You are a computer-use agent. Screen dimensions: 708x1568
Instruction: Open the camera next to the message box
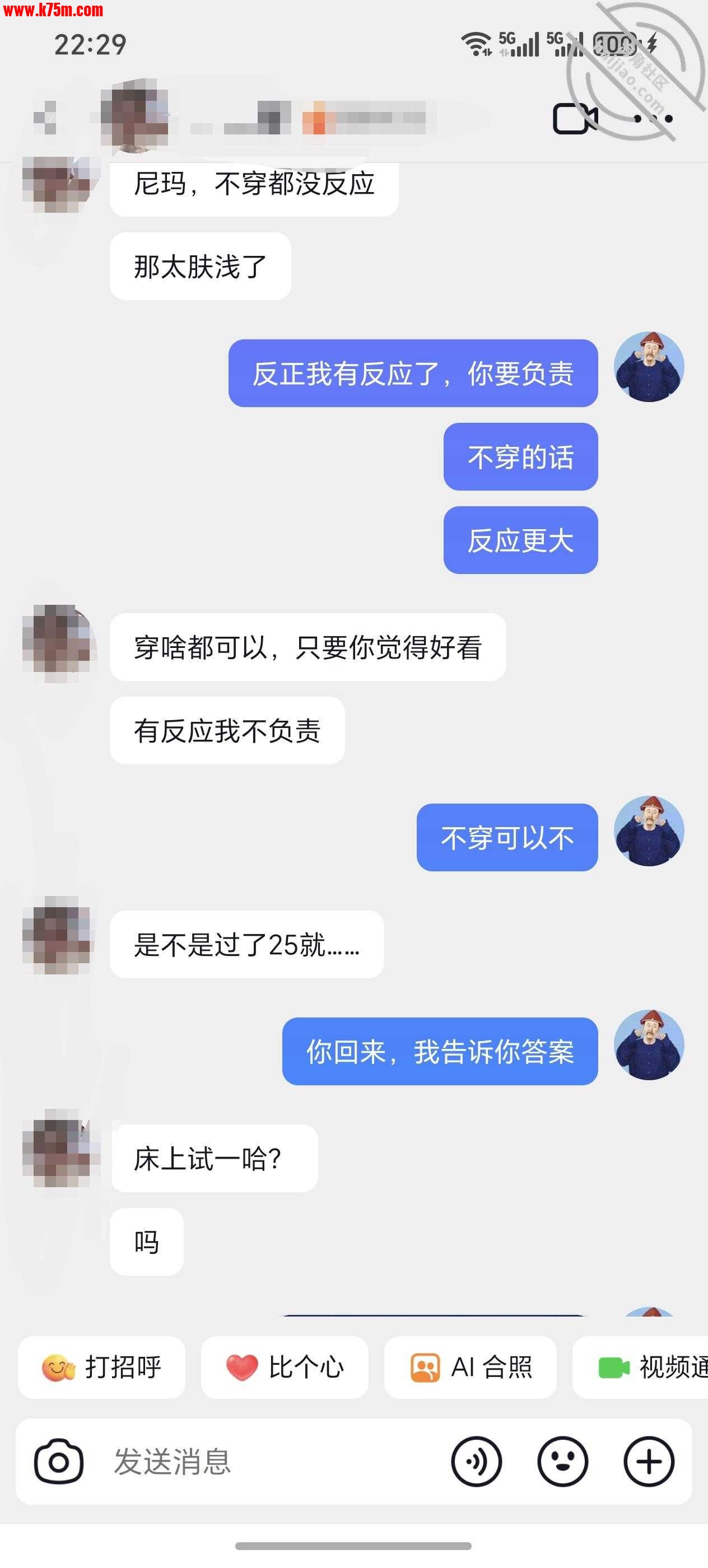(58, 1462)
